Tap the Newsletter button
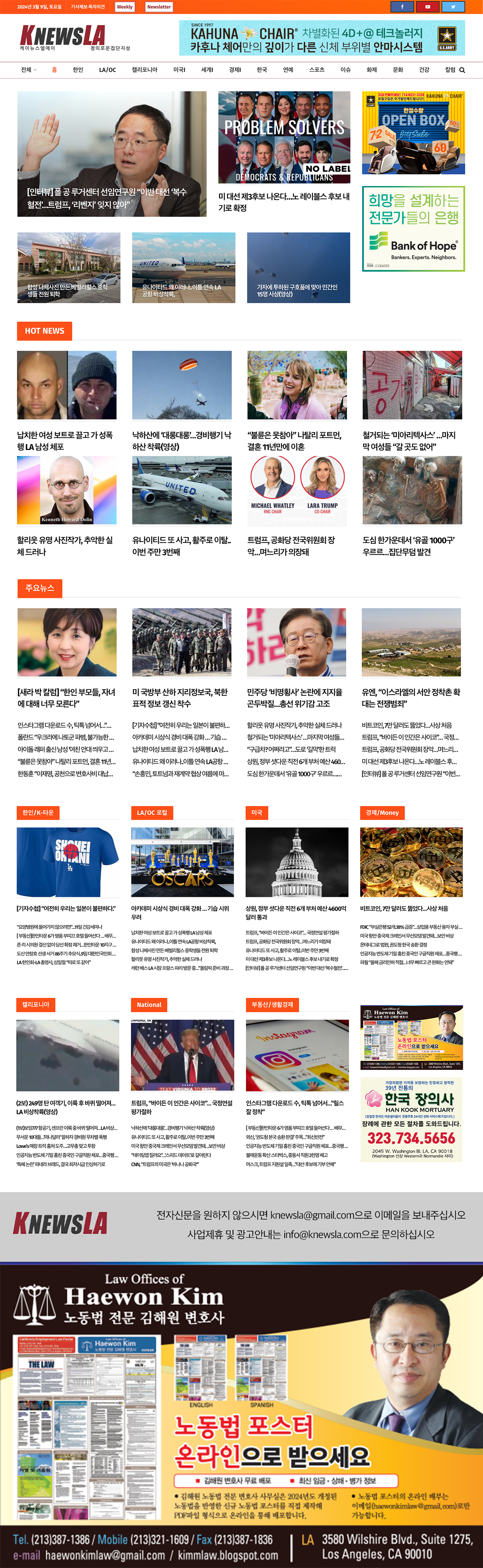Screen dimensions: 483x1568 pos(159,7)
